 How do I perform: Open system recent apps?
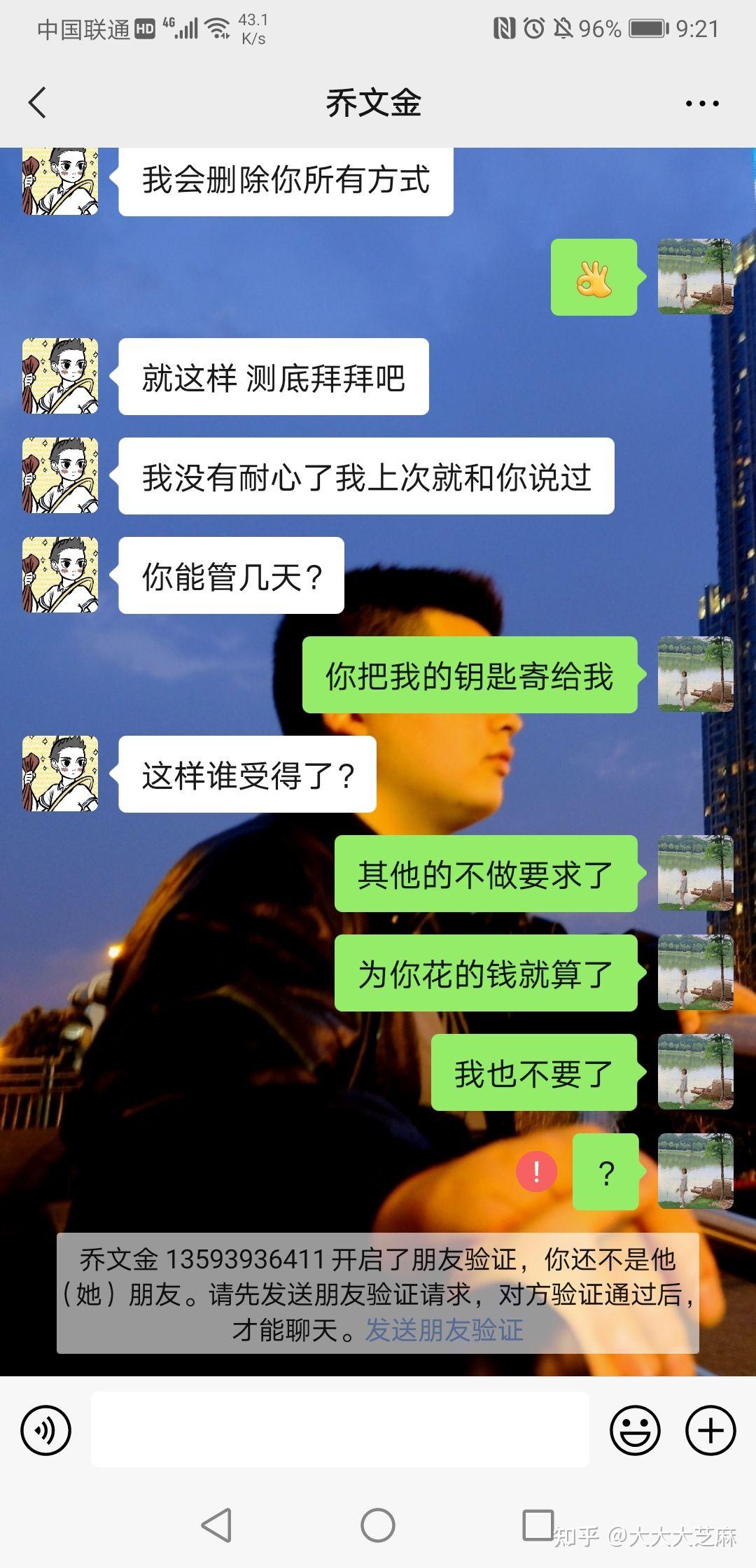tap(538, 1525)
